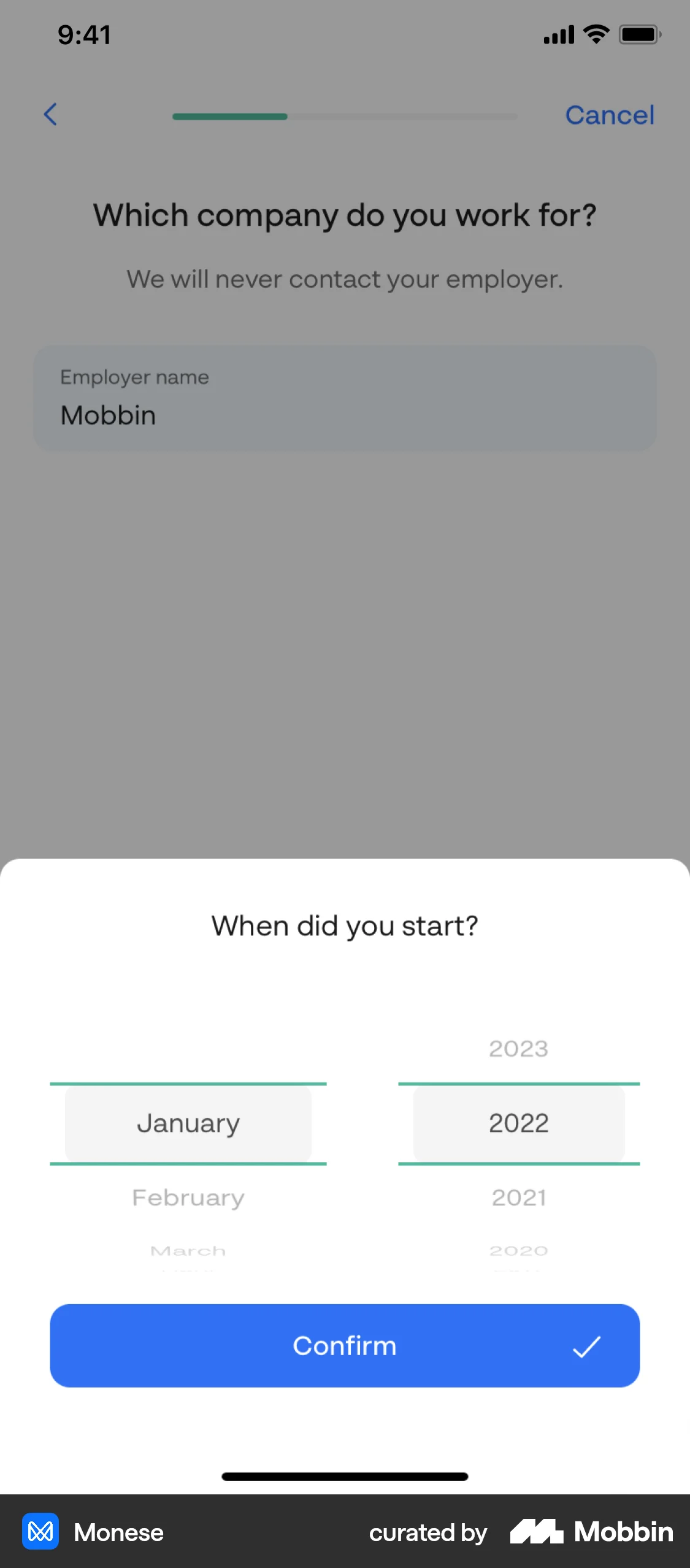Select March in the month column

pyautogui.click(x=189, y=1250)
